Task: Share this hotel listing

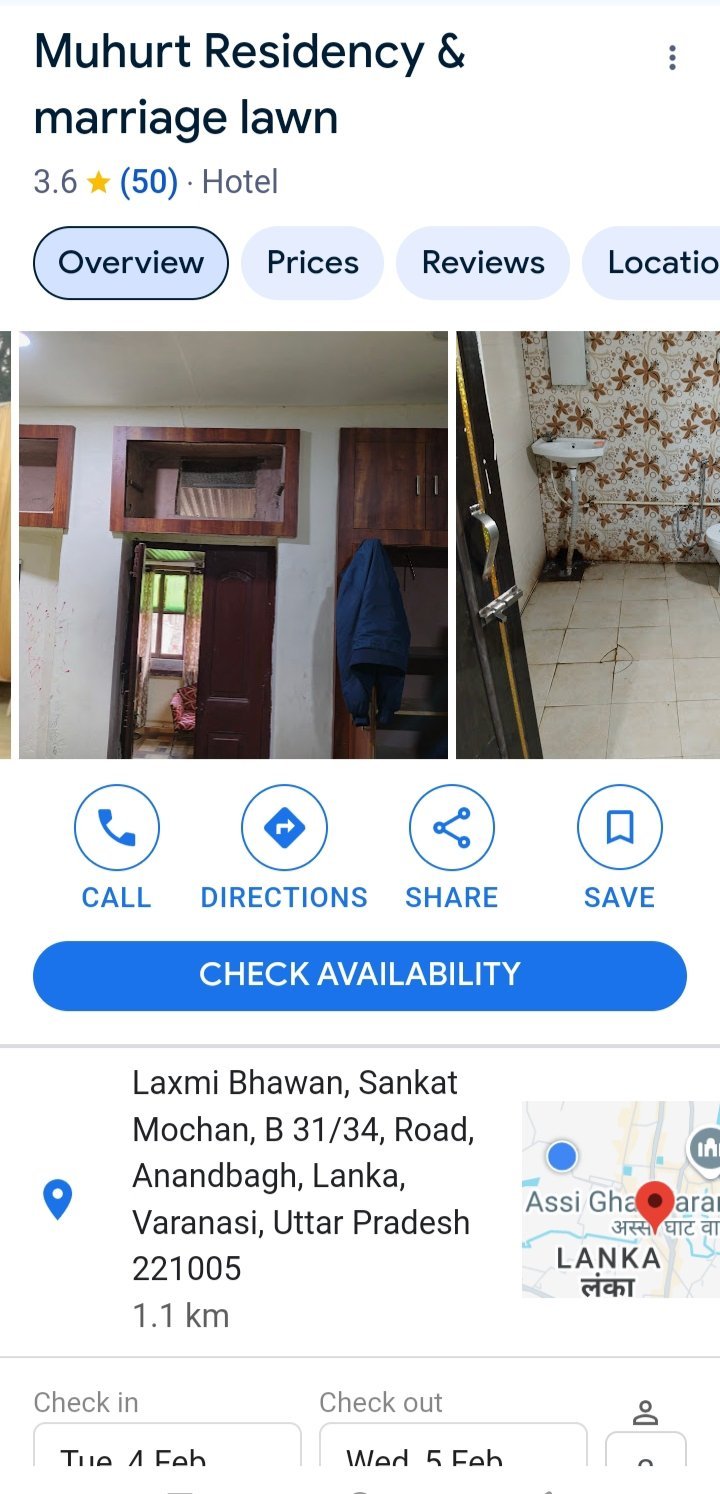Action: point(452,847)
